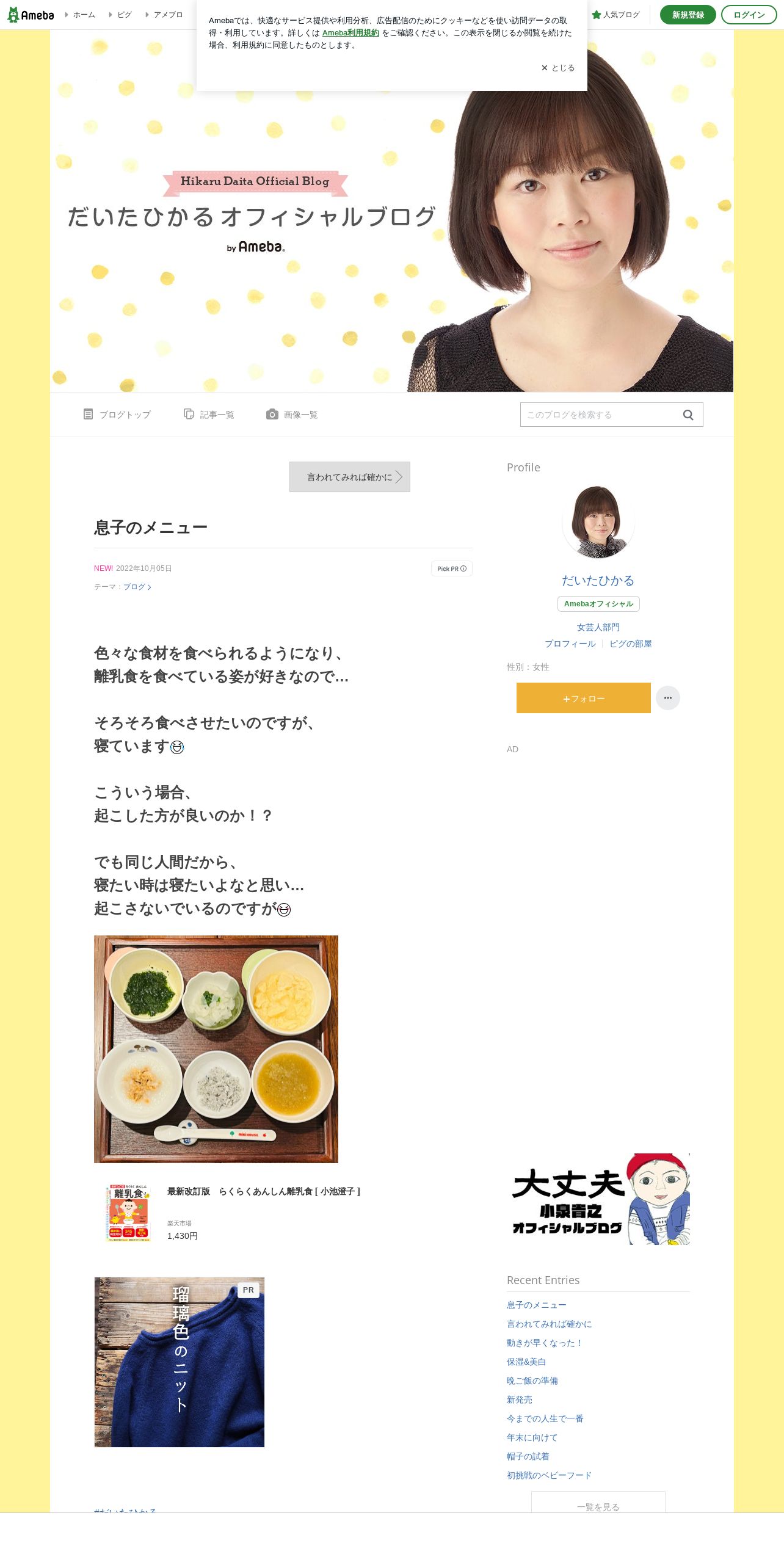The height and width of the screenshot is (1568, 784).
Task: Open 記事一覧 article list
Action: coord(209,415)
